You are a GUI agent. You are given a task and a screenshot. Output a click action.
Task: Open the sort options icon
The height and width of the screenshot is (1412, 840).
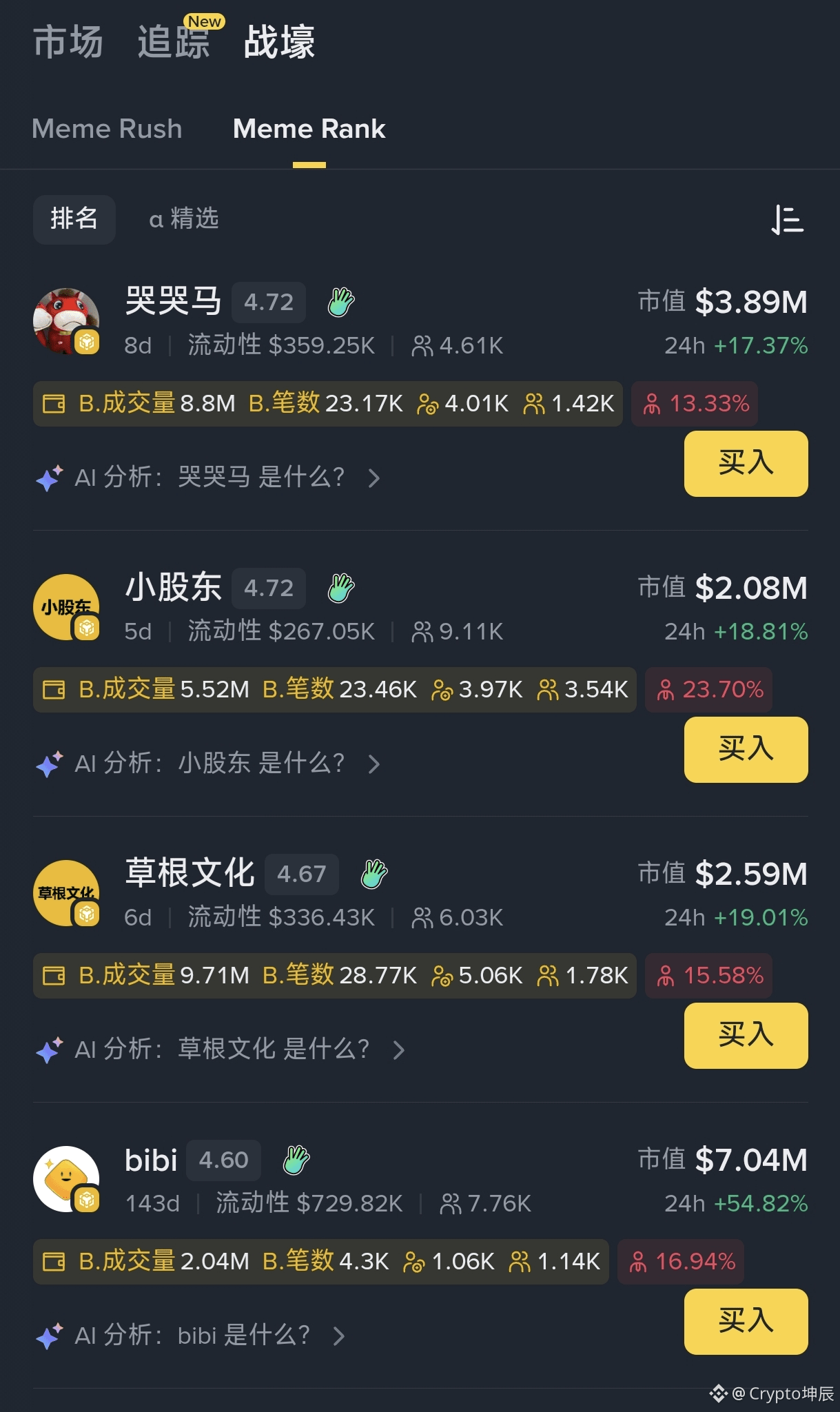pyautogui.click(x=787, y=221)
